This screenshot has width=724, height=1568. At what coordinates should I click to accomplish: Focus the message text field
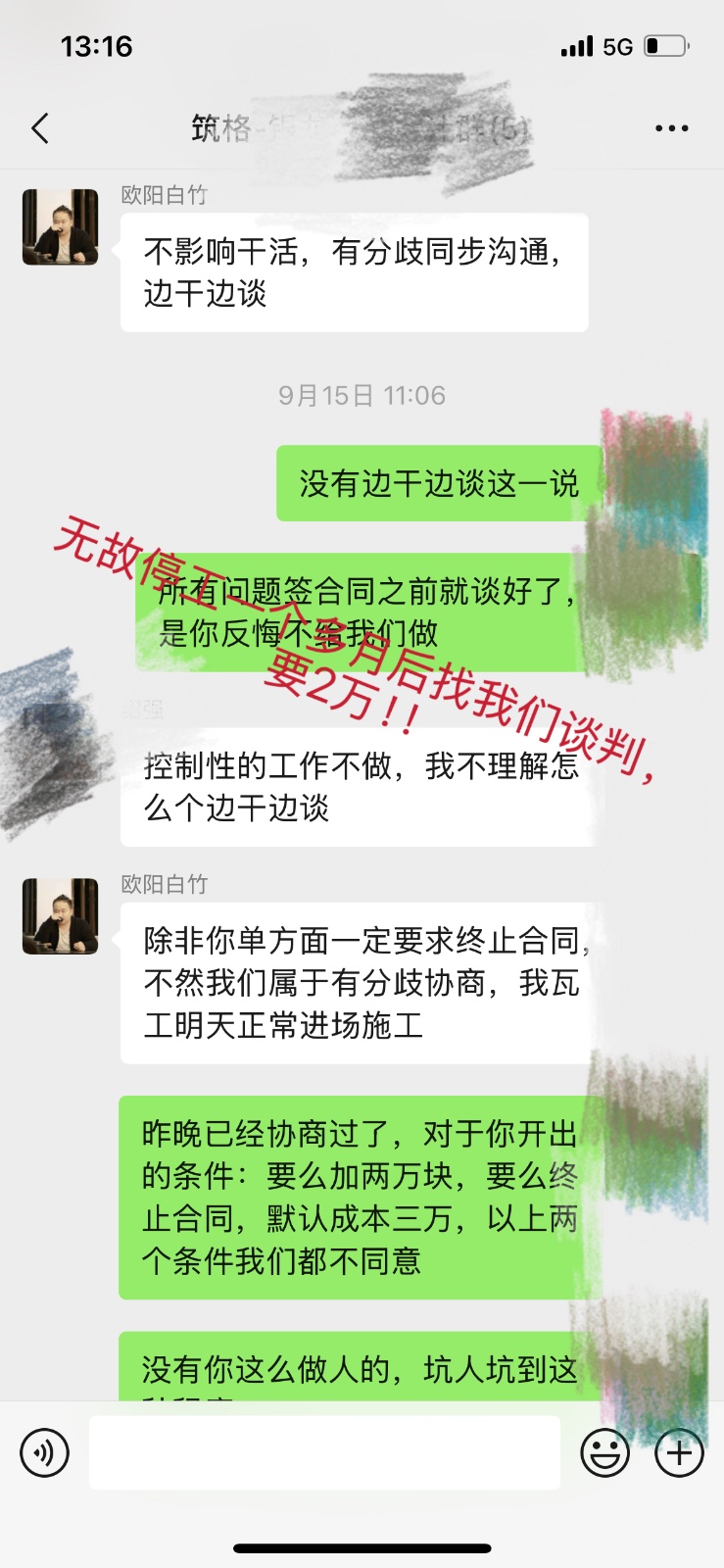coord(324,1452)
